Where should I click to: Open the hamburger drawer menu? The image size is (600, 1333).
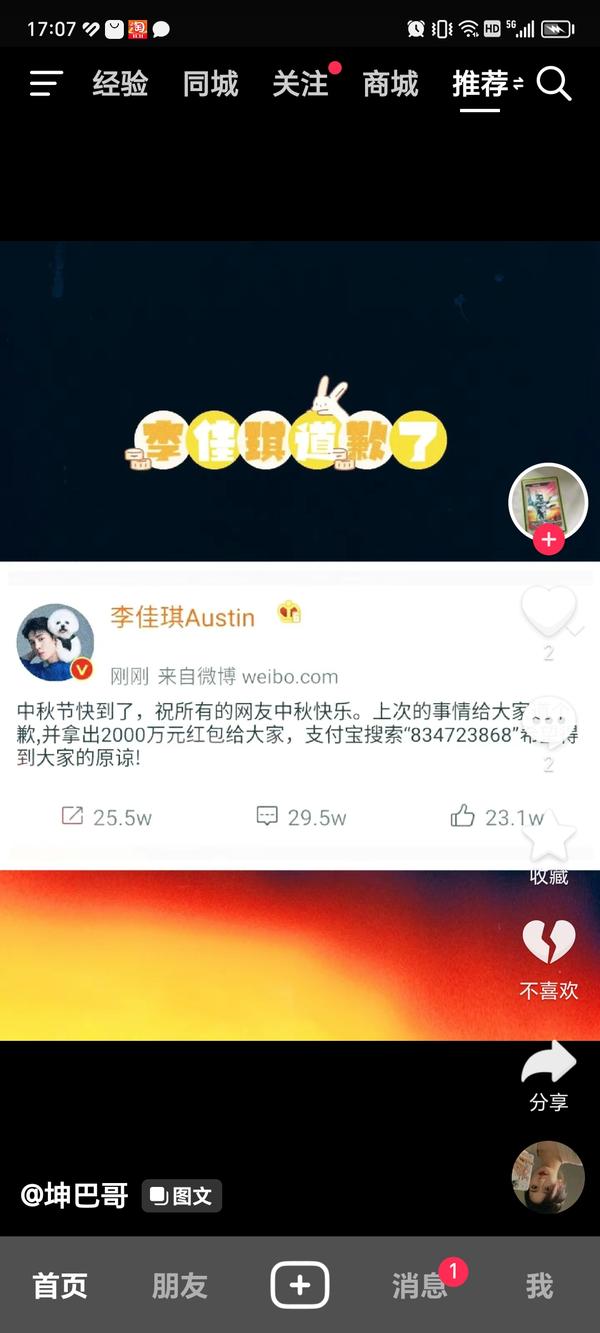(46, 84)
